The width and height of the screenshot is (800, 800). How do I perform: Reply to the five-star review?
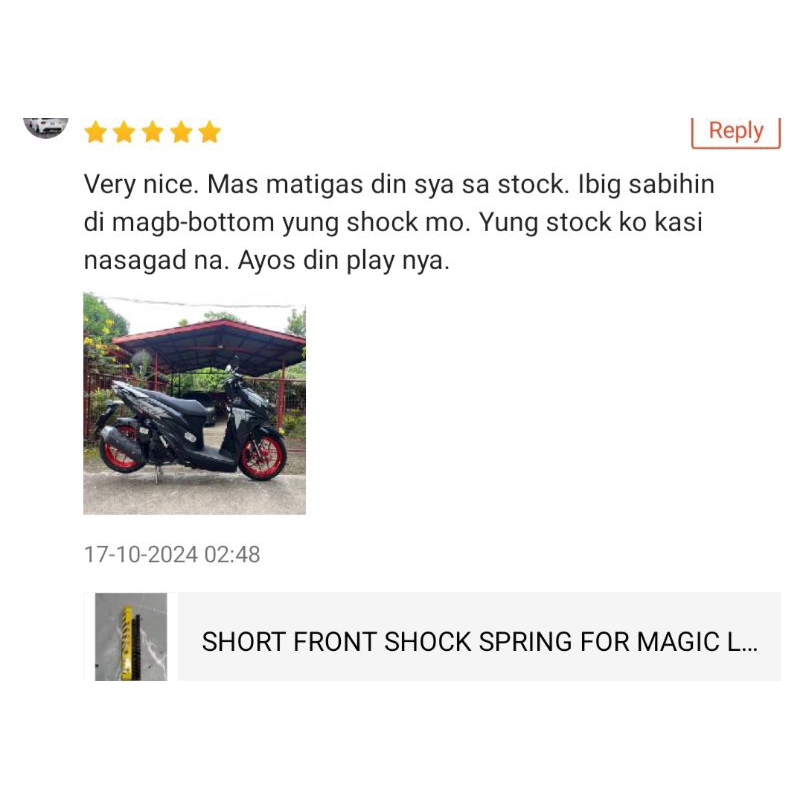pos(735,132)
